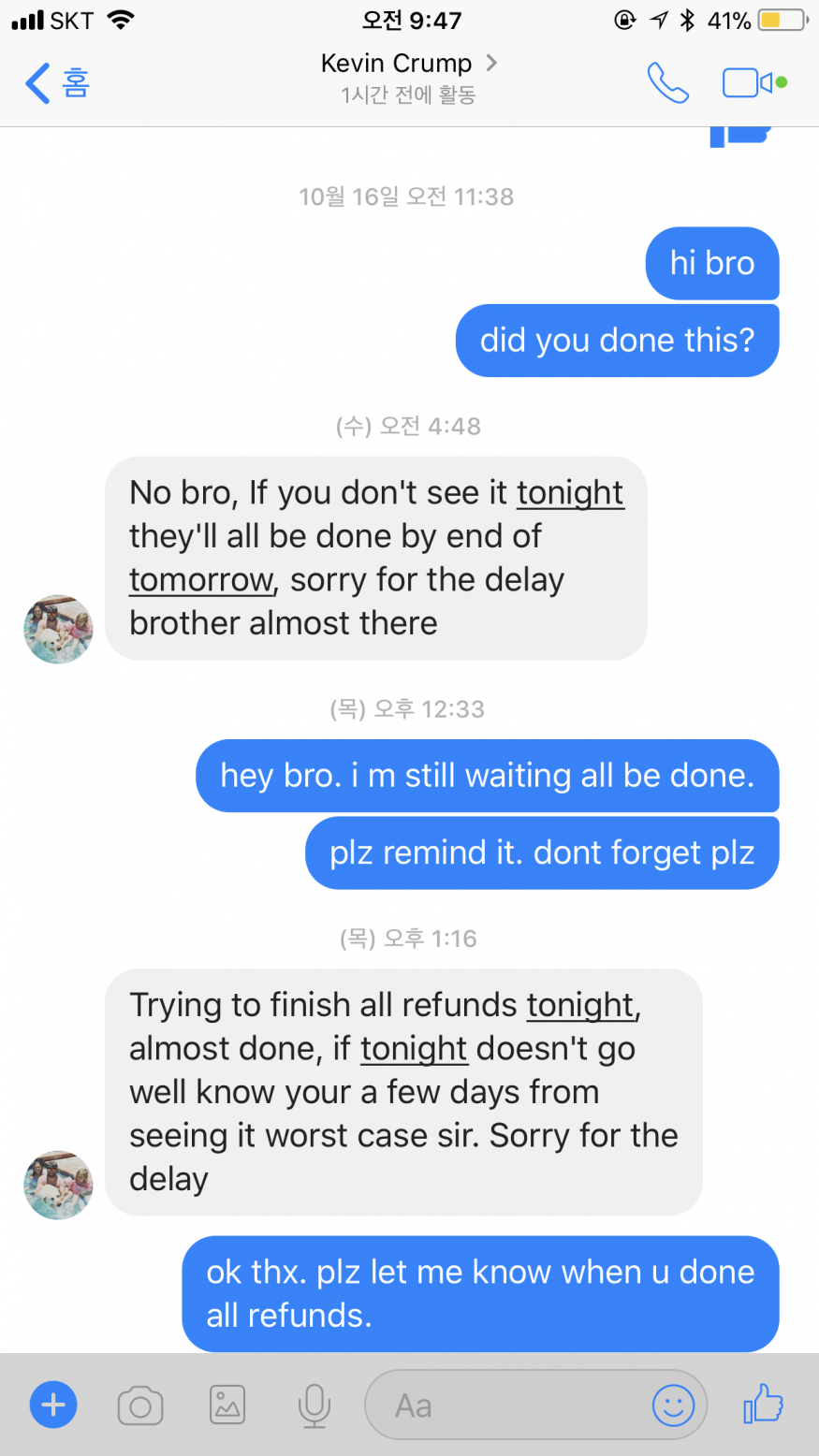The image size is (819, 1456).
Task: Send a thumbs-up like
Action: point(763,1405)
